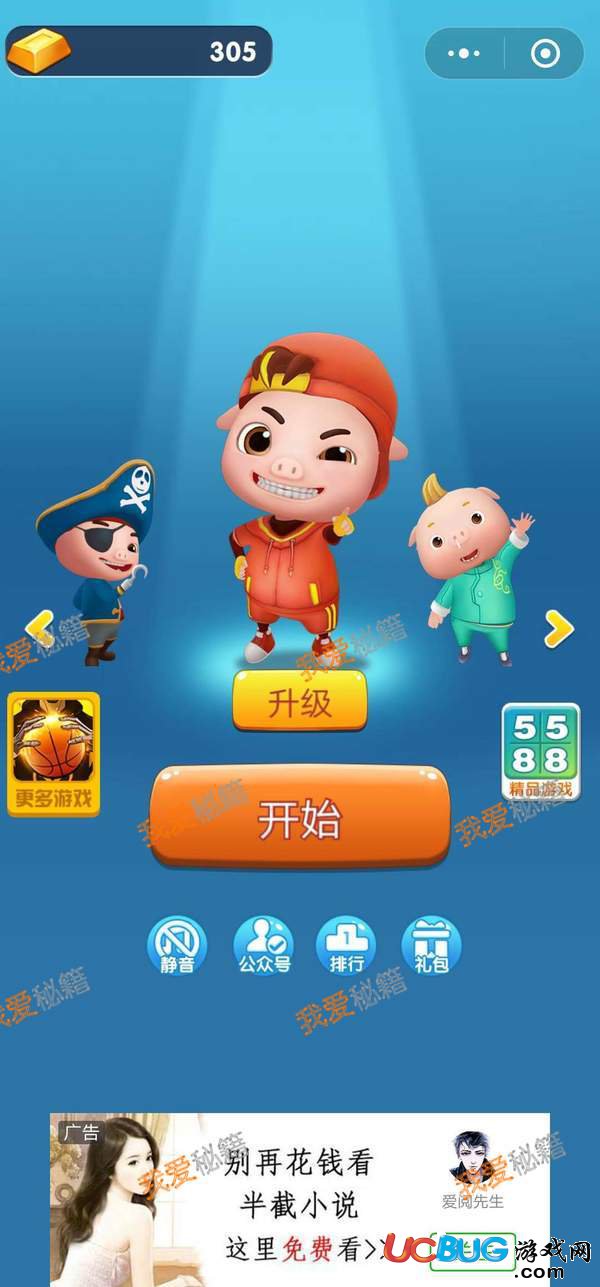Show the previous character with the left arrow
This screenshot has width=600, height=1287.
point(39,628)
